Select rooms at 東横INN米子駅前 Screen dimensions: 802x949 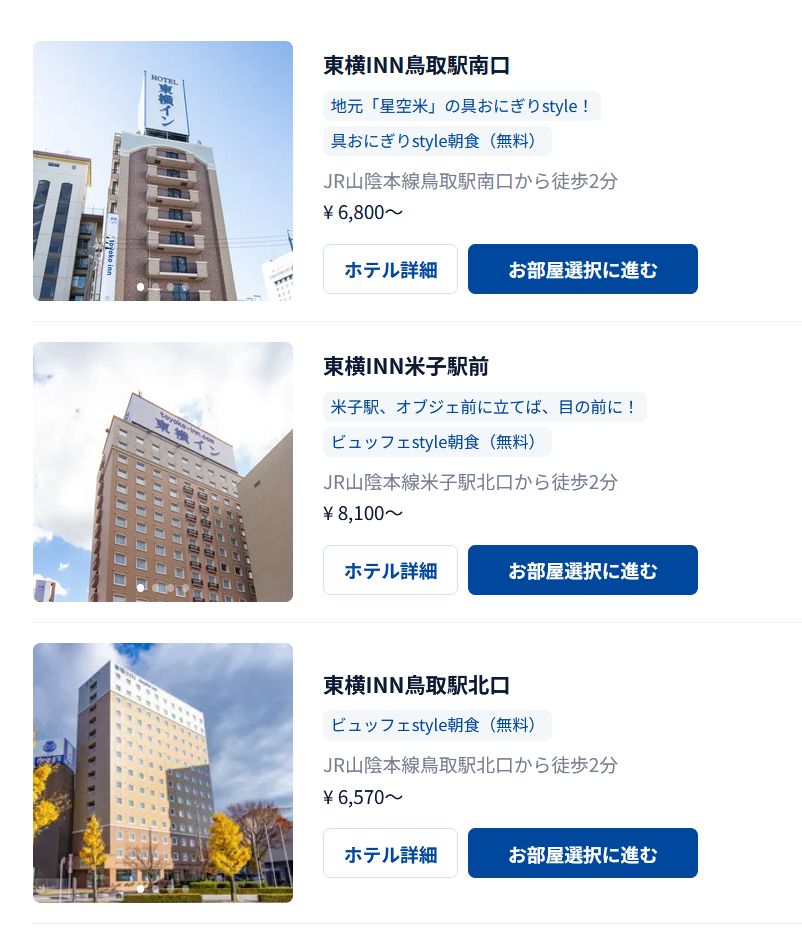(x=582, y=570)
